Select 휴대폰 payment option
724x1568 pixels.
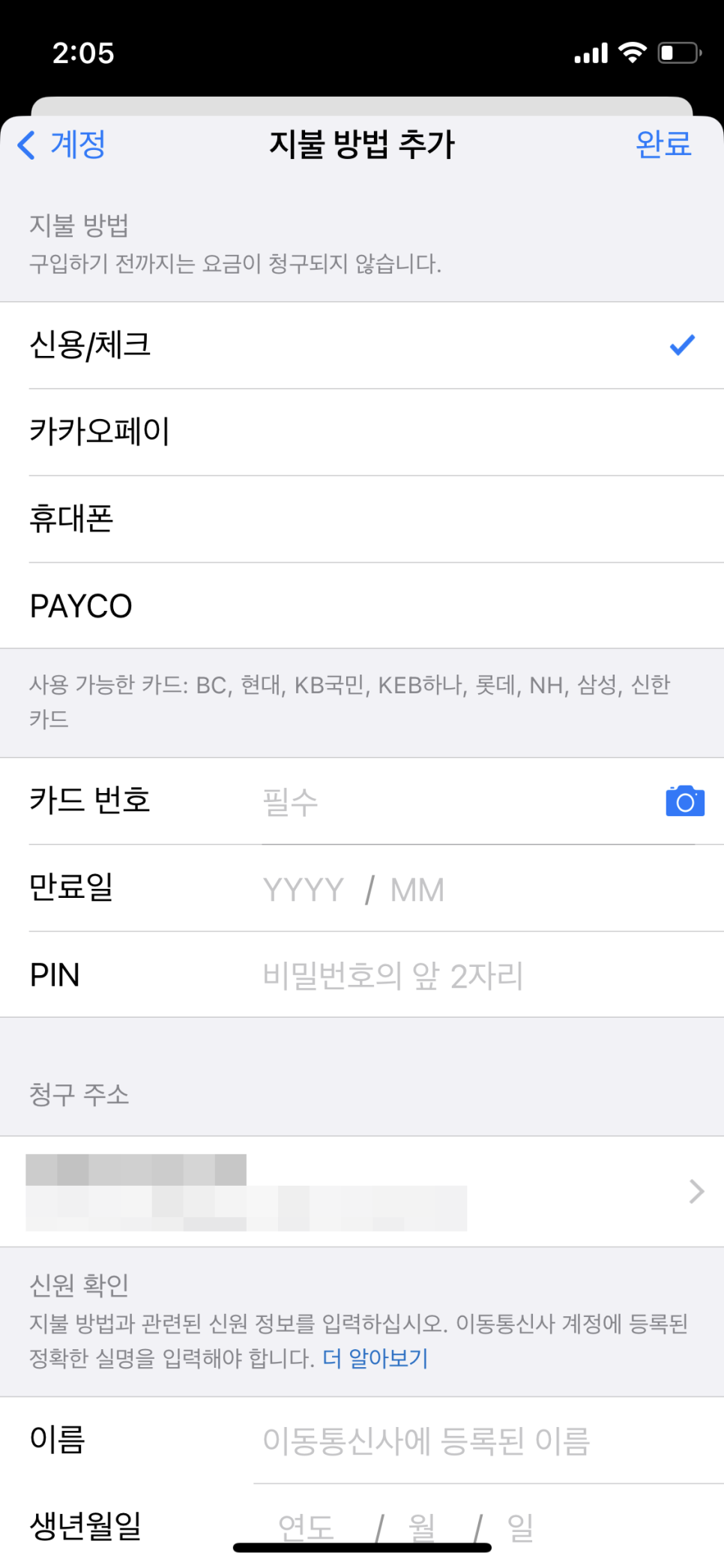tap(361, 519)
